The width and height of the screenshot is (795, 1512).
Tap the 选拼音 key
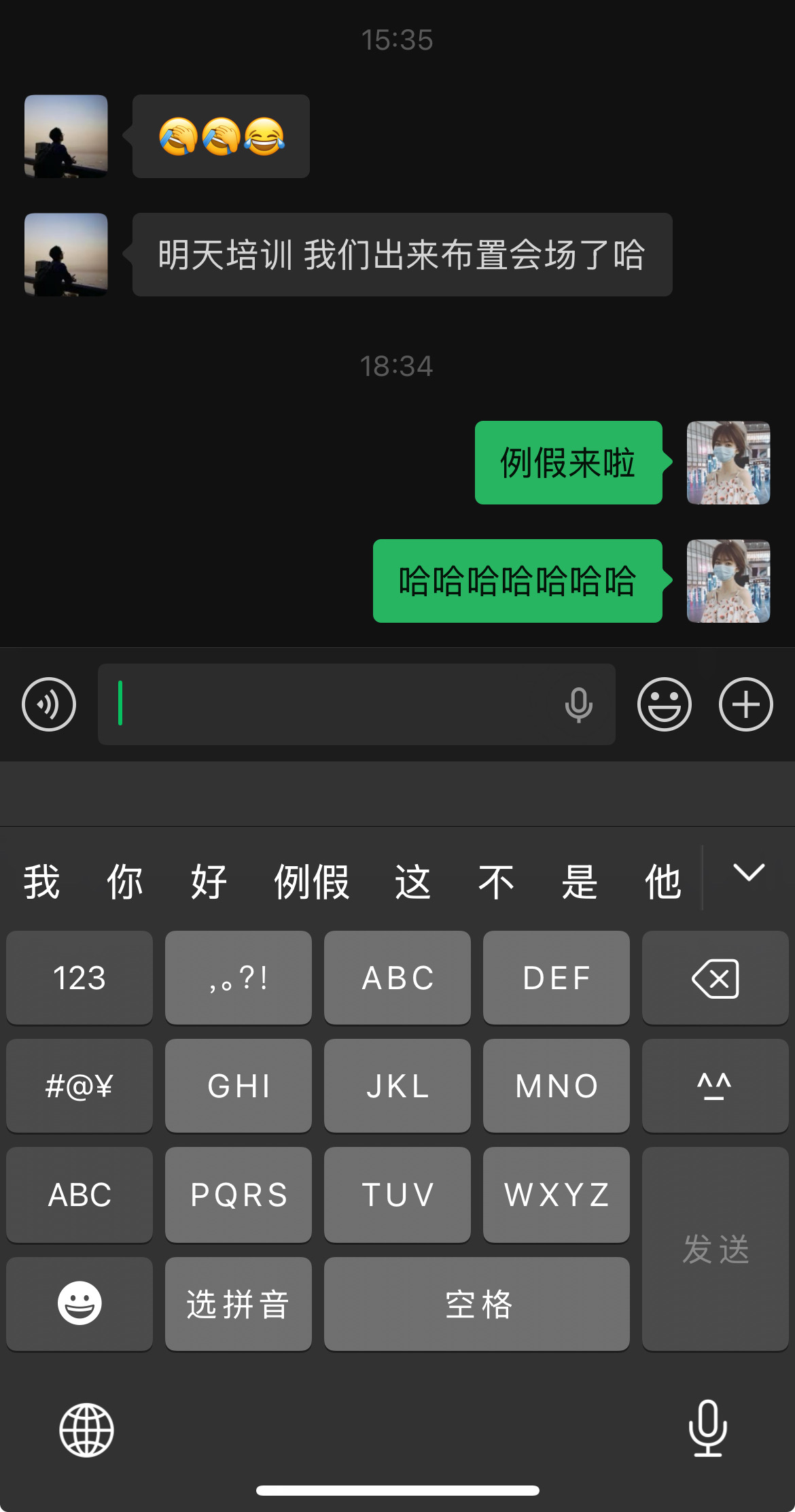pos(238,1304)
